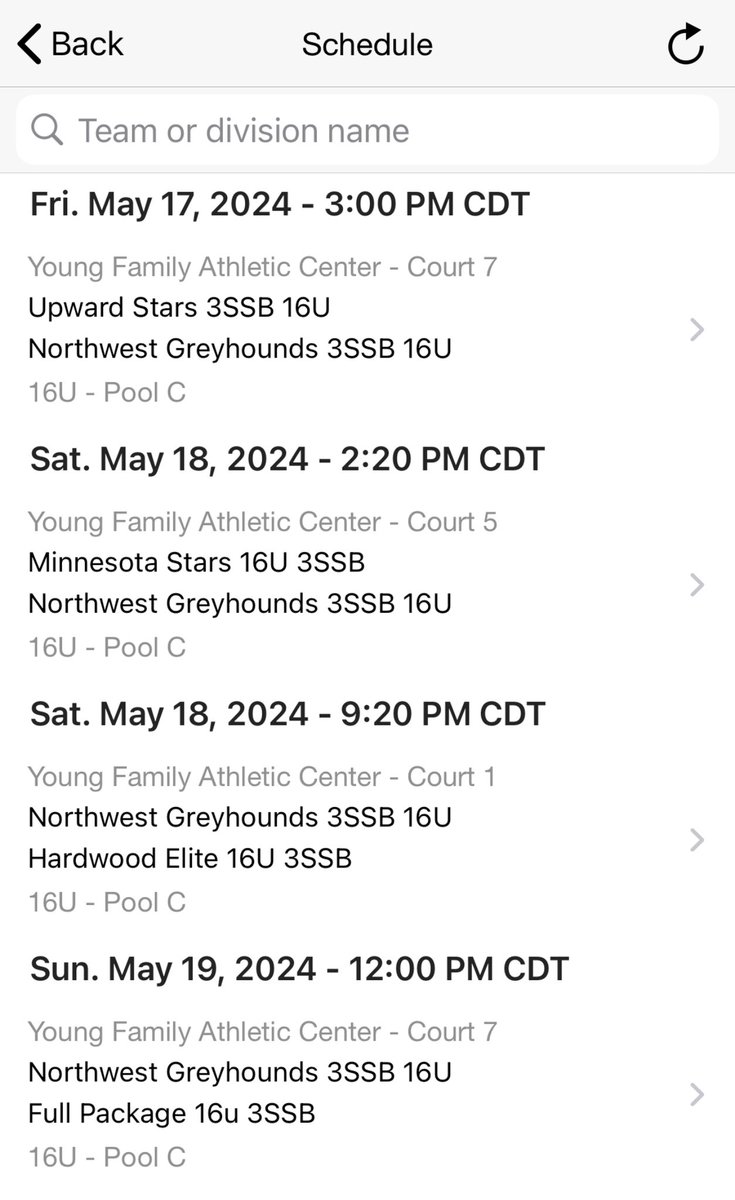735x1200 pixels.
Task: View the Hardwood Elite 16U 3SSB matchup
Action: point(367,840)
